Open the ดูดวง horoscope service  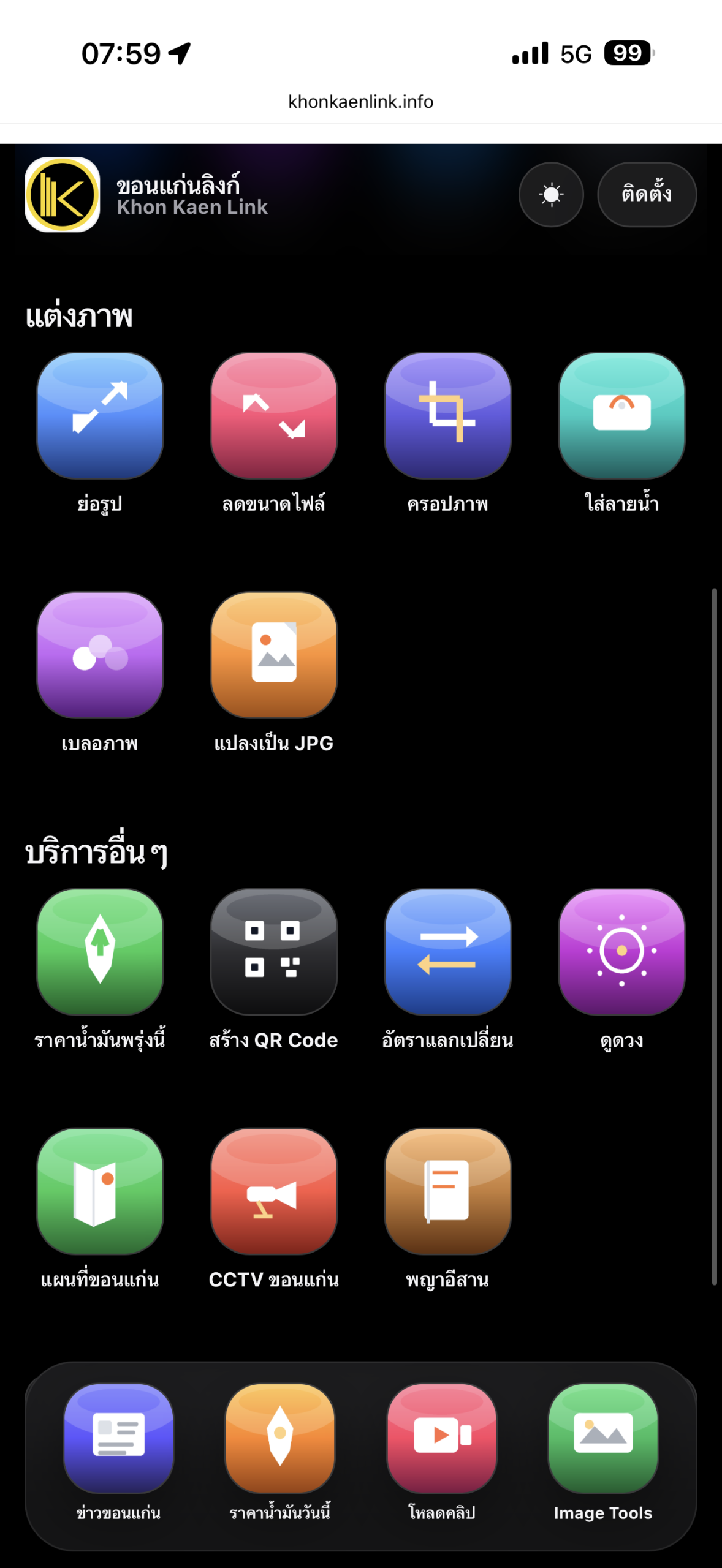point(621,952)
